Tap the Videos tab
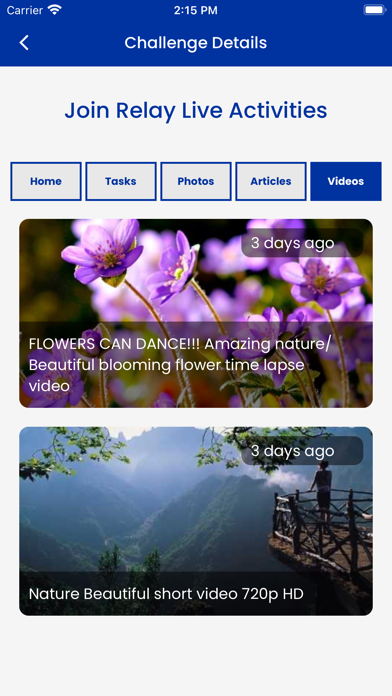 (x=346, y=181)
